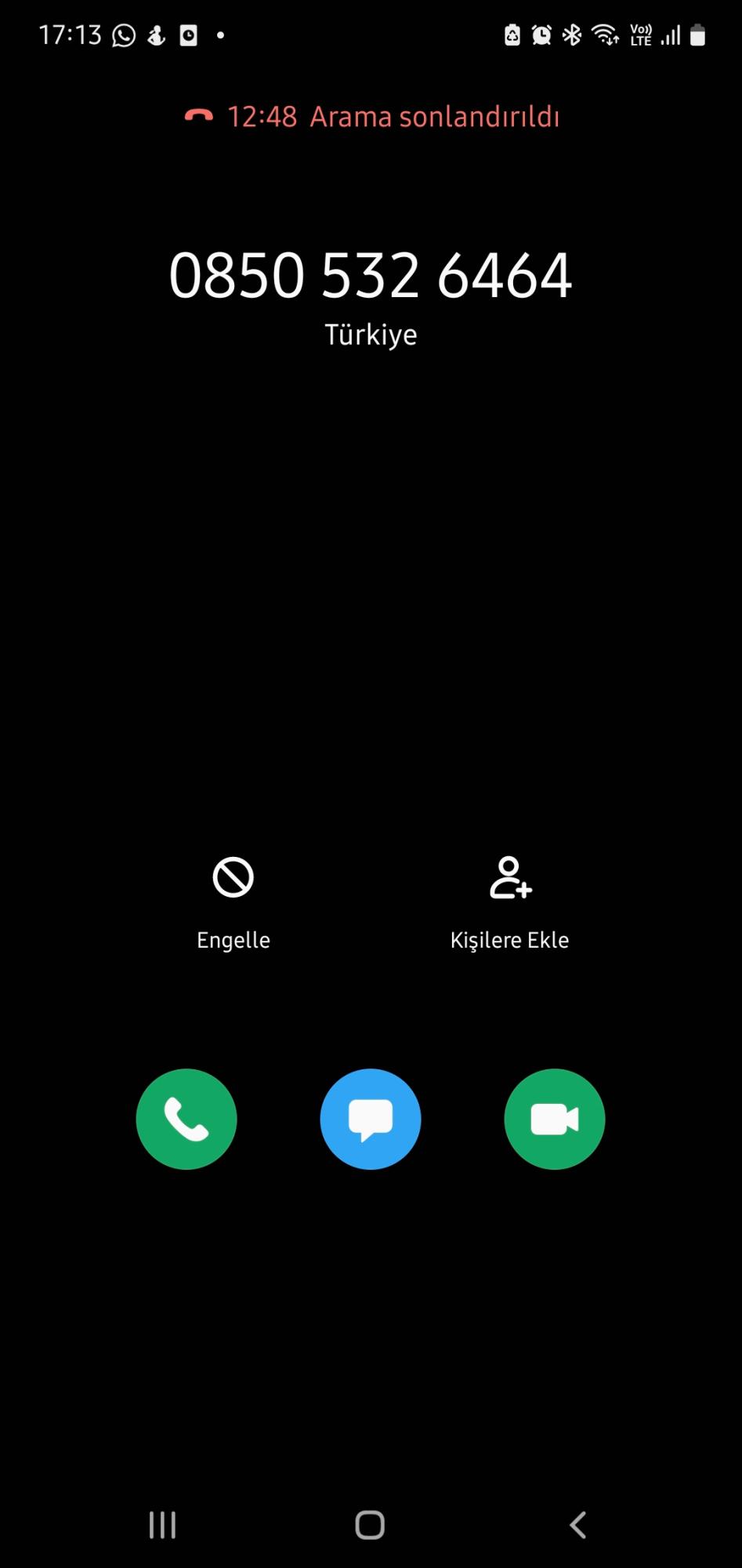Image resolution: width=742 pixels, height=1568 pixels.
Task: Add the number via Kişilere Ekle
Action: pyautogui.click(x=509, y=900)
